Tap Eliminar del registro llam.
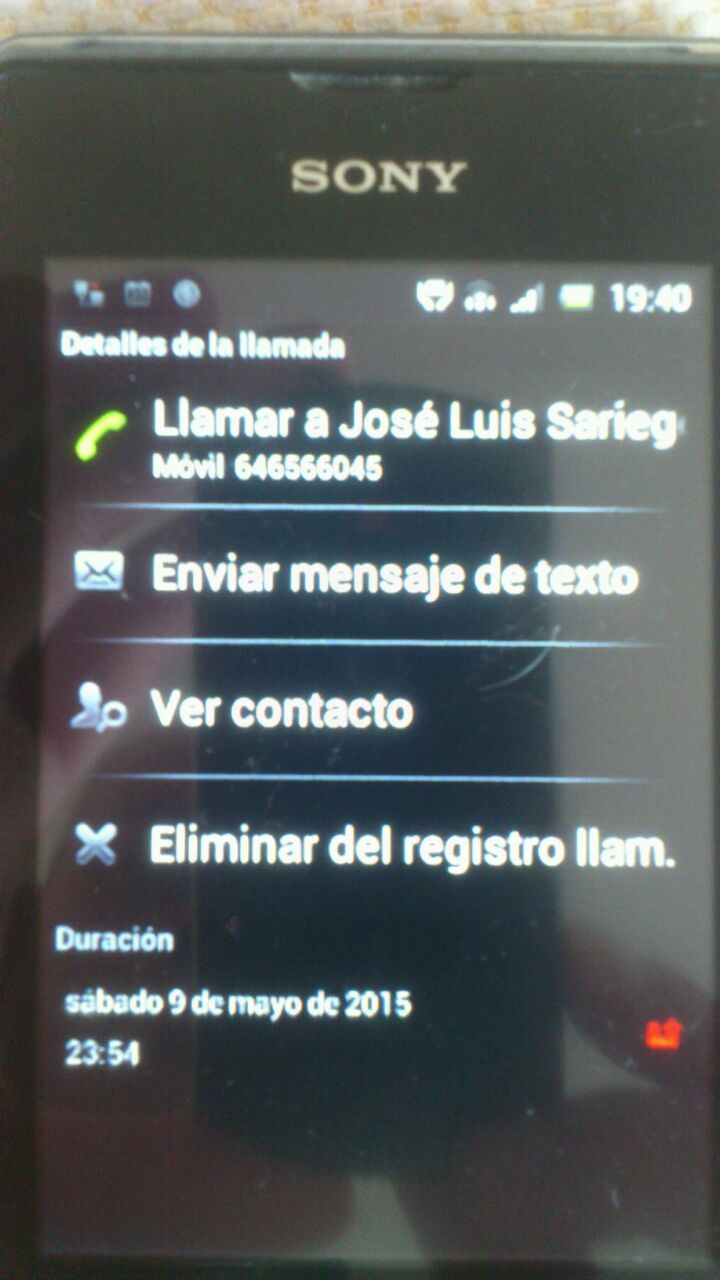This screenshot has width=720, height=1280. click(412, 848)
